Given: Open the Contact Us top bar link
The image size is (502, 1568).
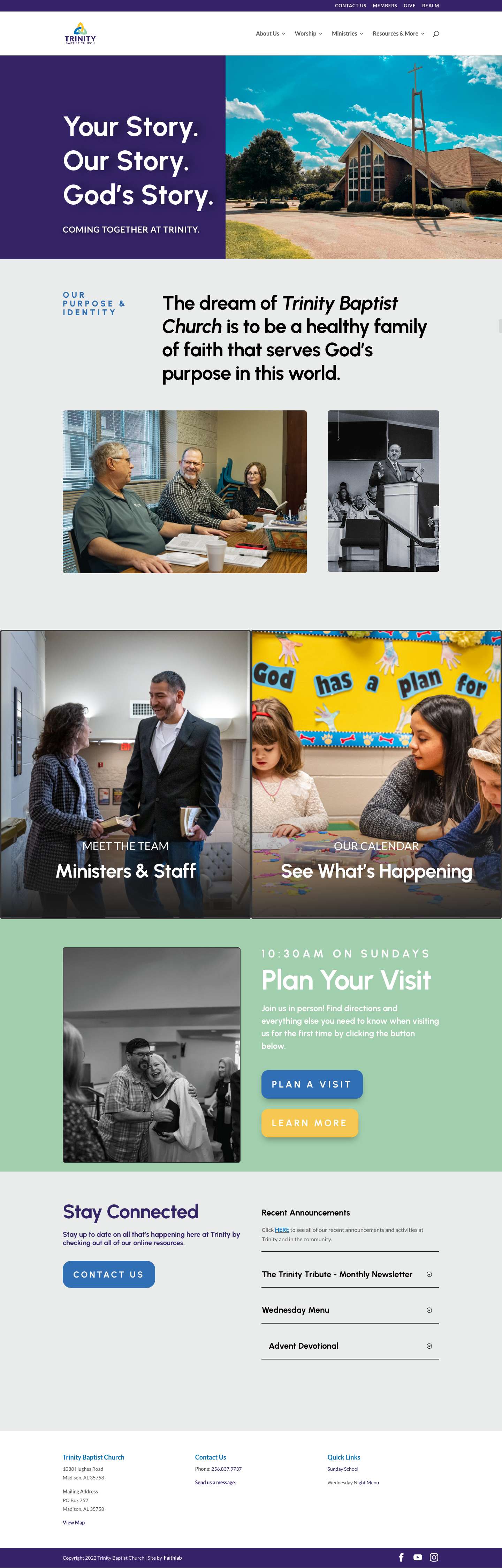Looking at the screenshot, I should click(350, 6).
